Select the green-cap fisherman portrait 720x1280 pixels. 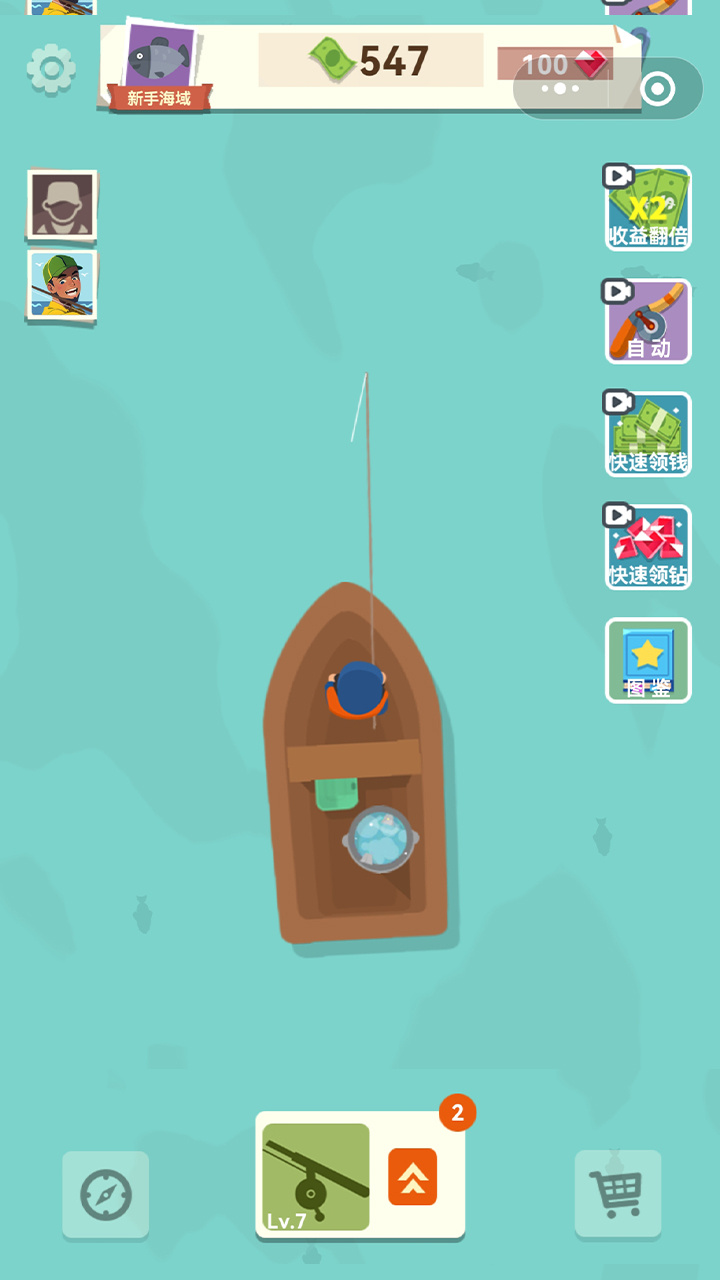tap(62, 285)
